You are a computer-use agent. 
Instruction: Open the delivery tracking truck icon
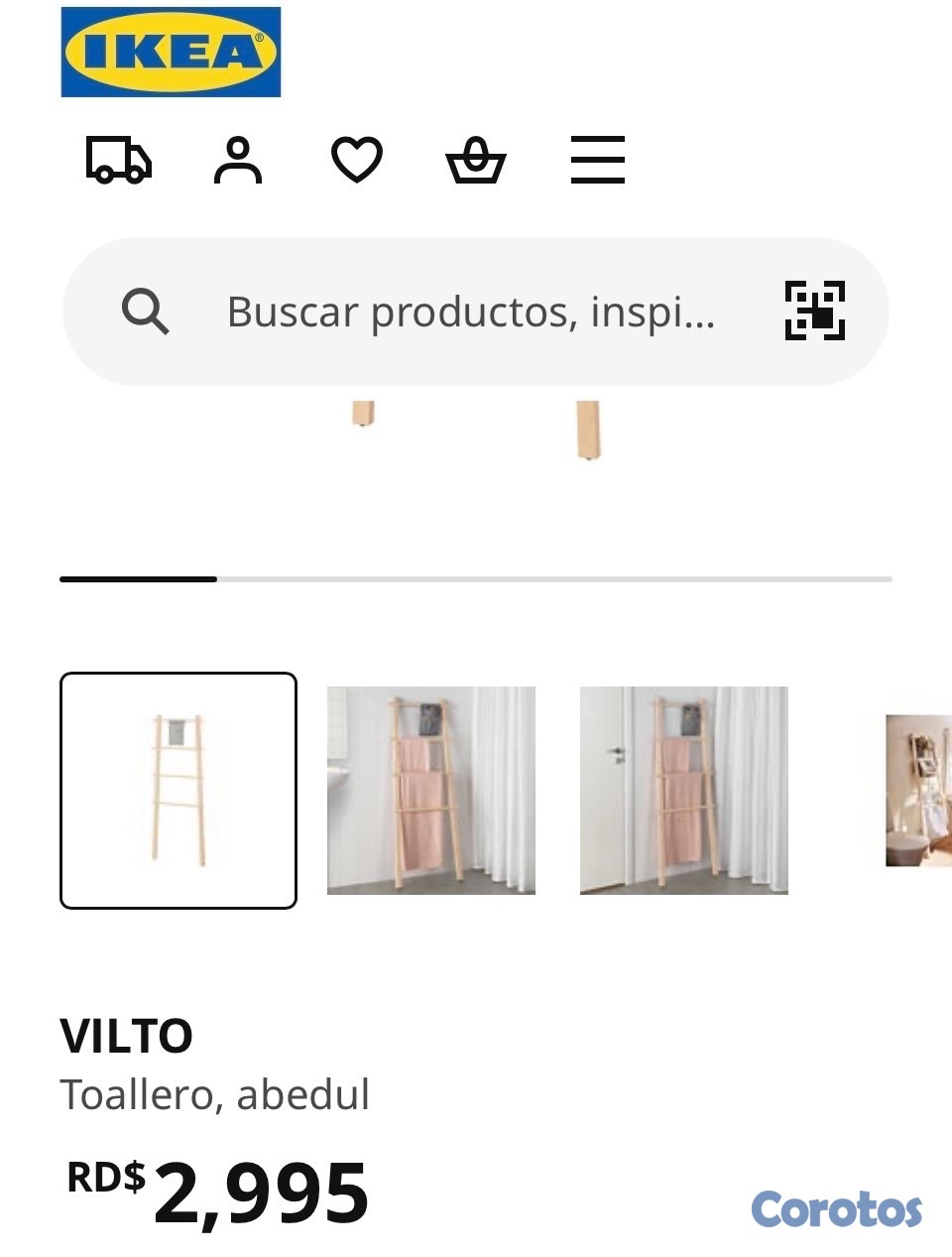[119, 160]
